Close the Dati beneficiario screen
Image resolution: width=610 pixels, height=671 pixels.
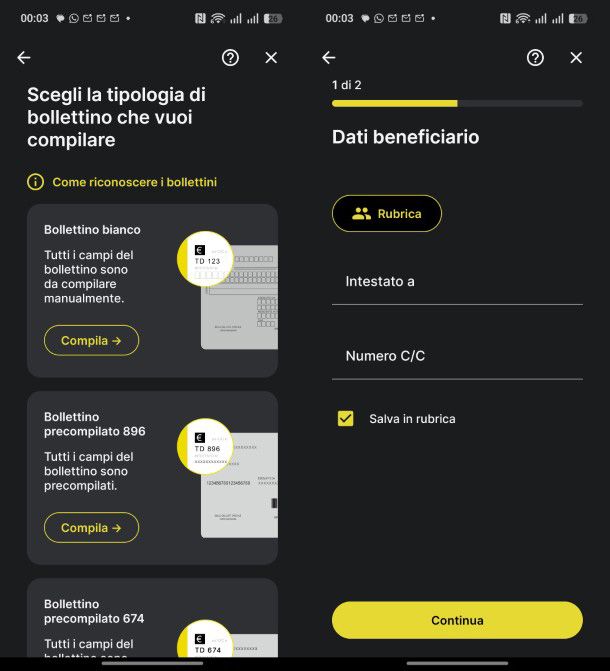pos(576,58)
